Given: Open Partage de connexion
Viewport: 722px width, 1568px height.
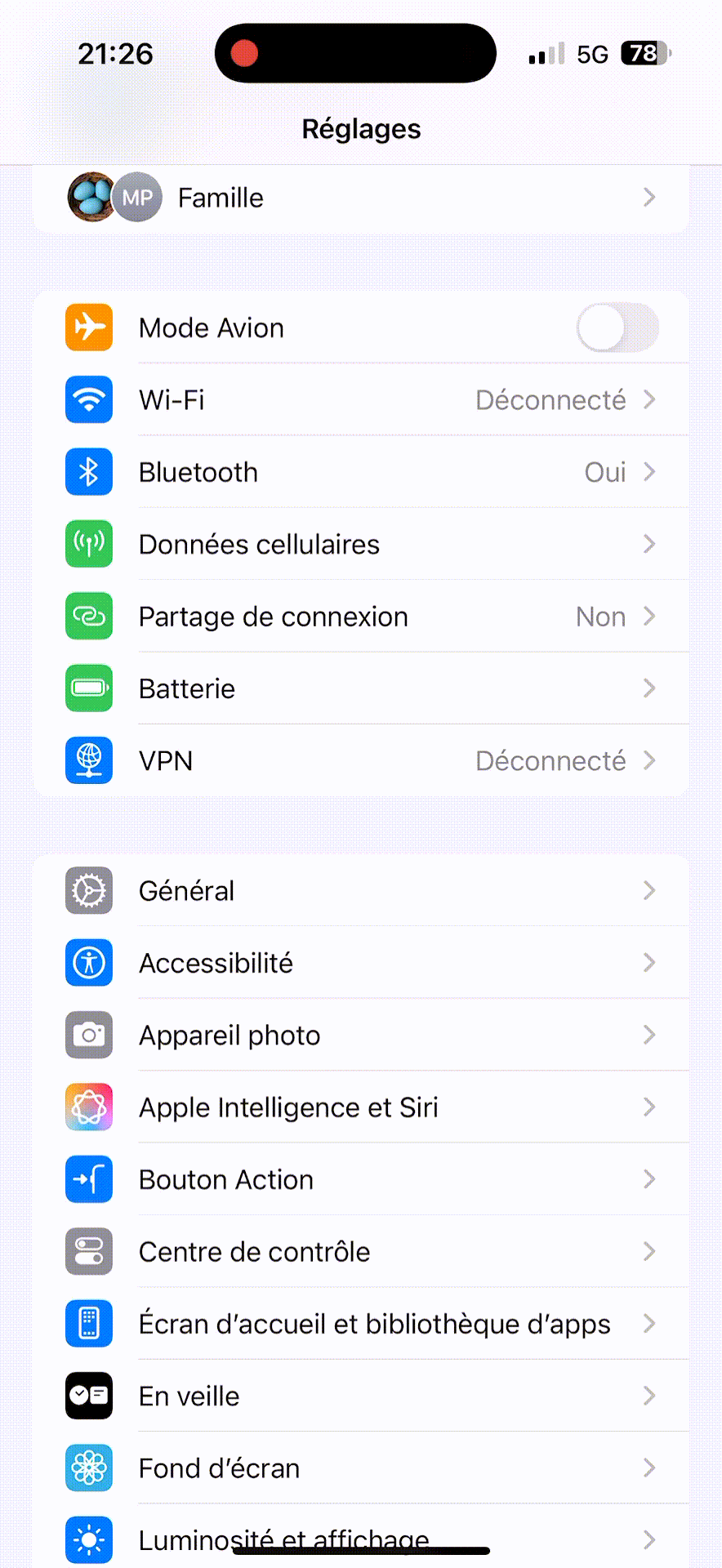Looking at the screenshot, I should [359, 617].
